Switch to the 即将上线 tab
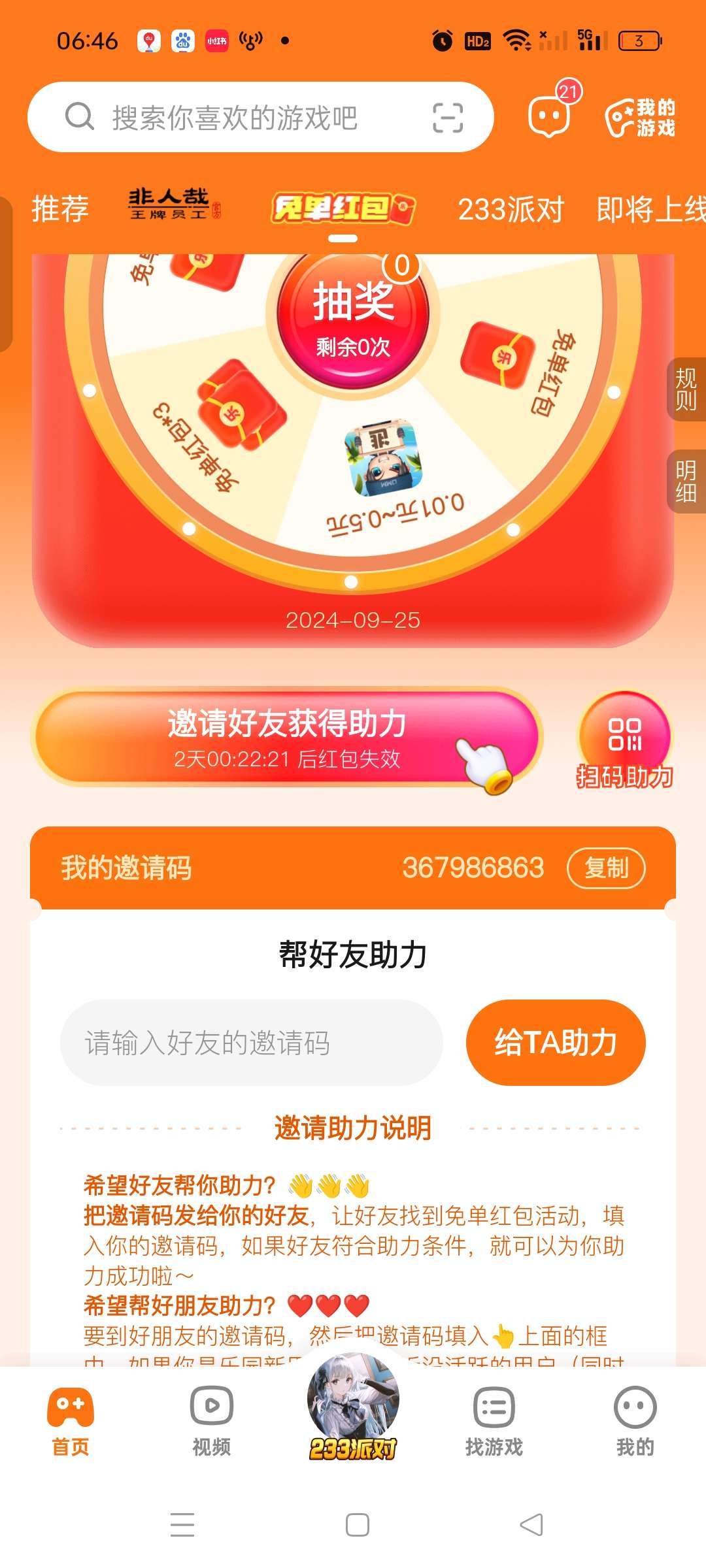 pos(650,210)
